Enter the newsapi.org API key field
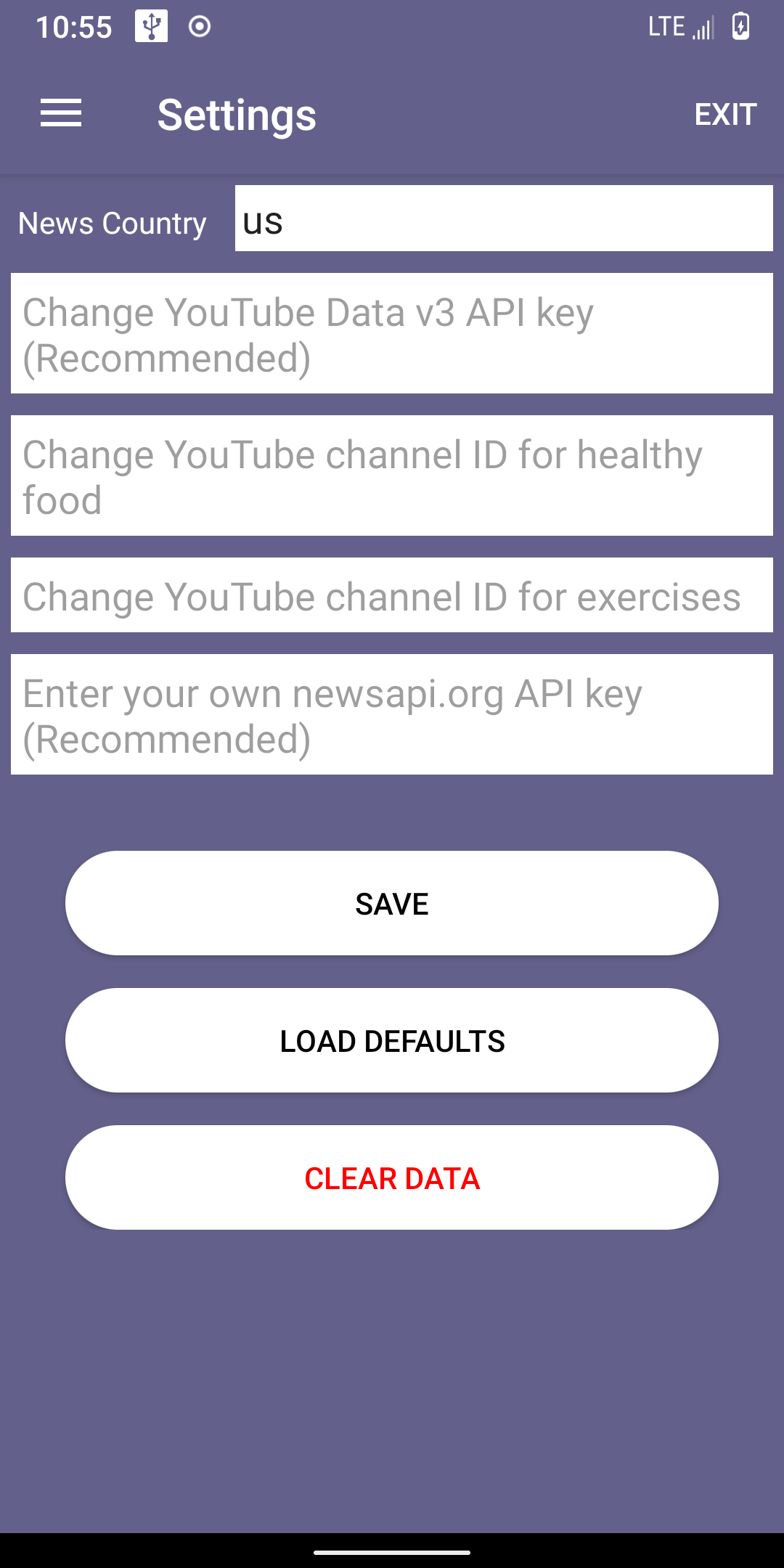This screenshot has width=784, height=1568. (x=392, y=715)
